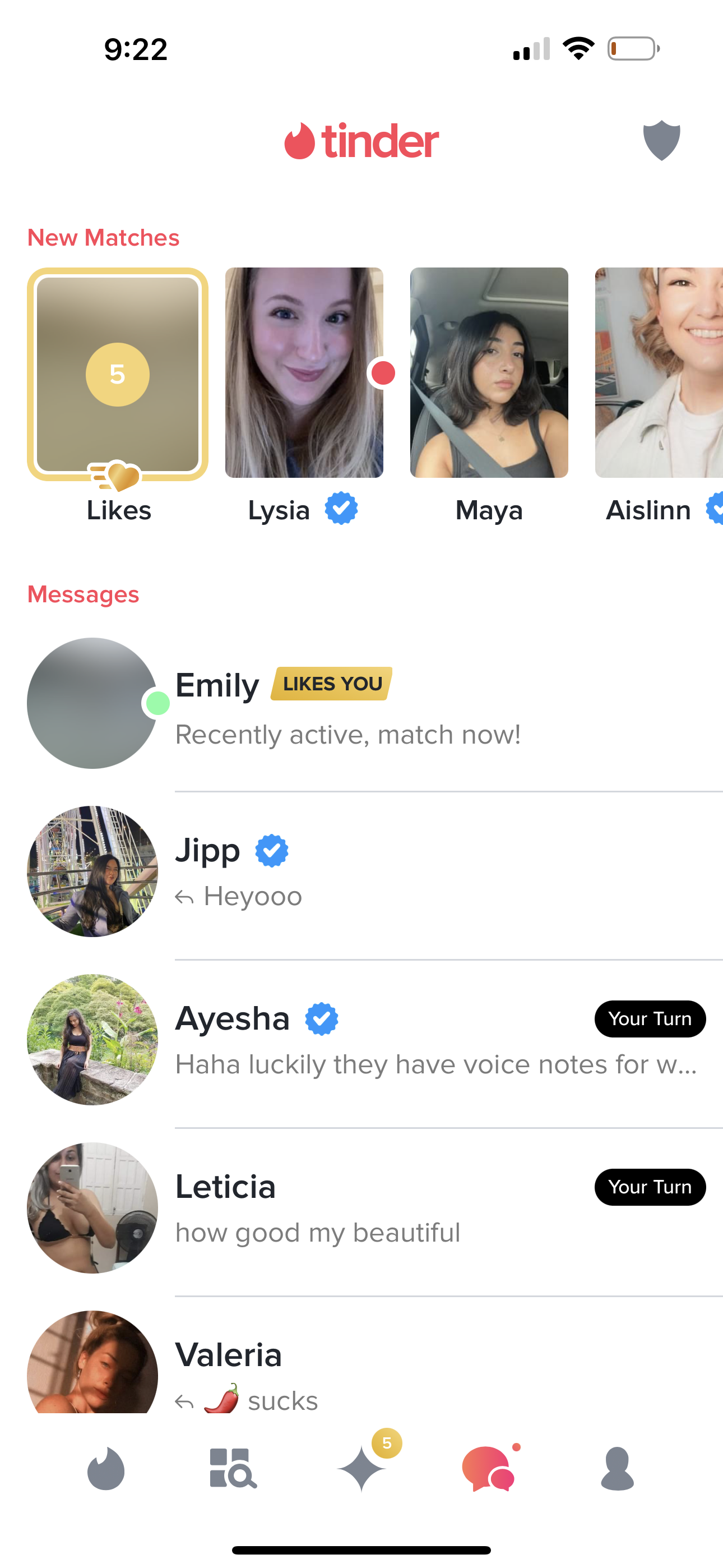The width and height of the screenshot is (723, 1568).
Task: Click the green active status dot on Emily
Action: coord(157,703)
